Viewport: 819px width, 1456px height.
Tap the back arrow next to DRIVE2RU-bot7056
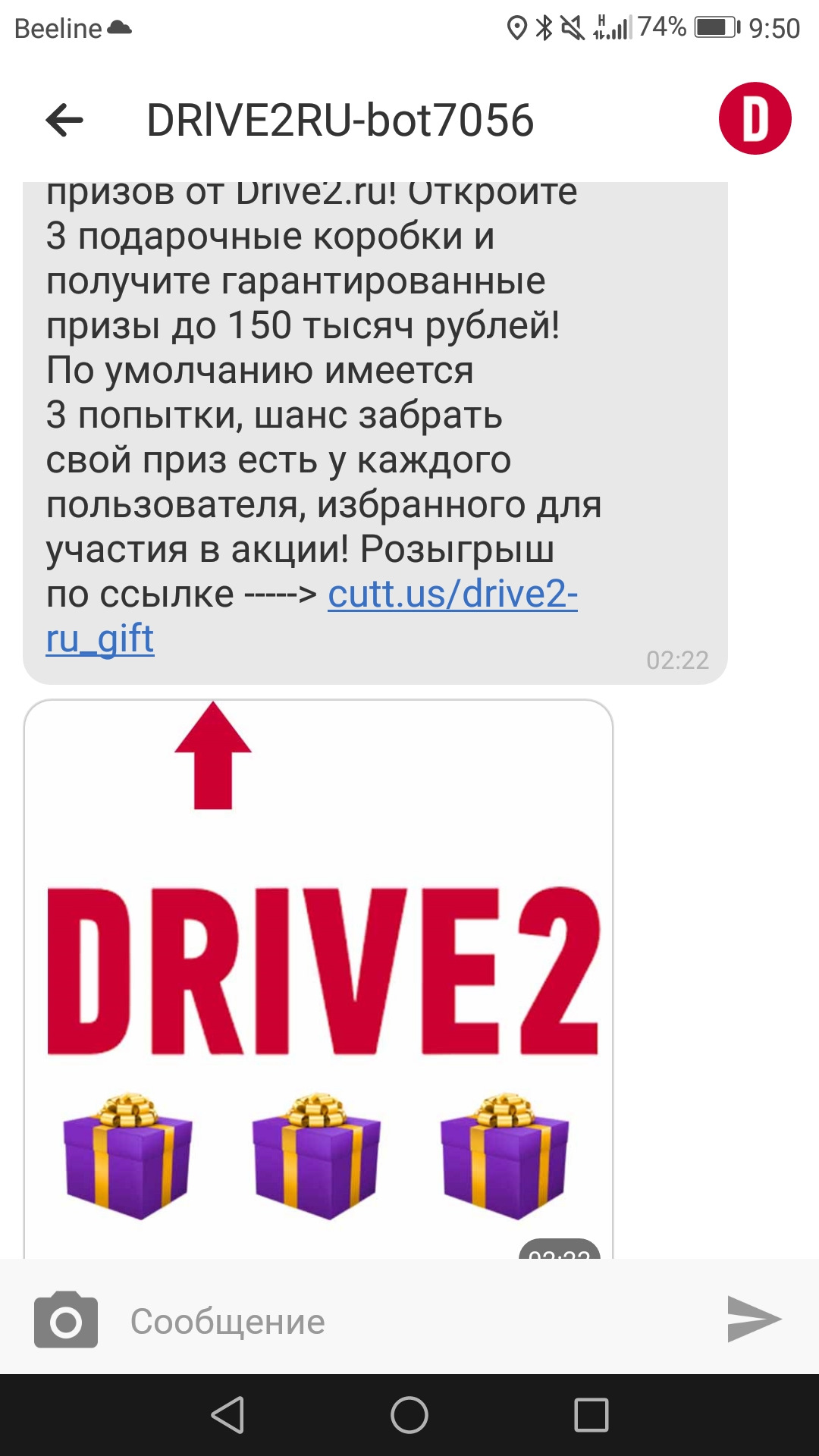[x=64, y=120]
